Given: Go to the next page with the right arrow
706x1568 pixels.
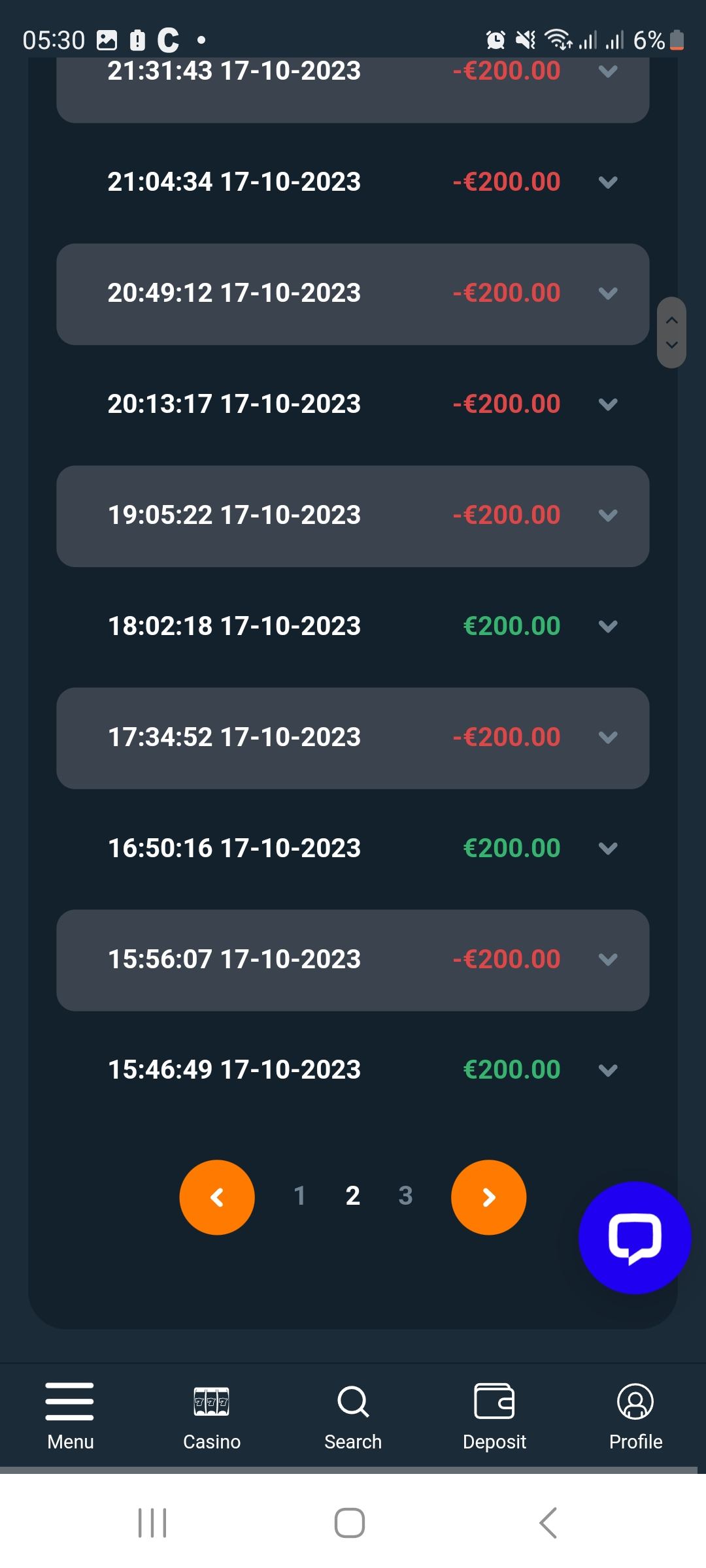Looking at the screenshot, I should 488,1197.
